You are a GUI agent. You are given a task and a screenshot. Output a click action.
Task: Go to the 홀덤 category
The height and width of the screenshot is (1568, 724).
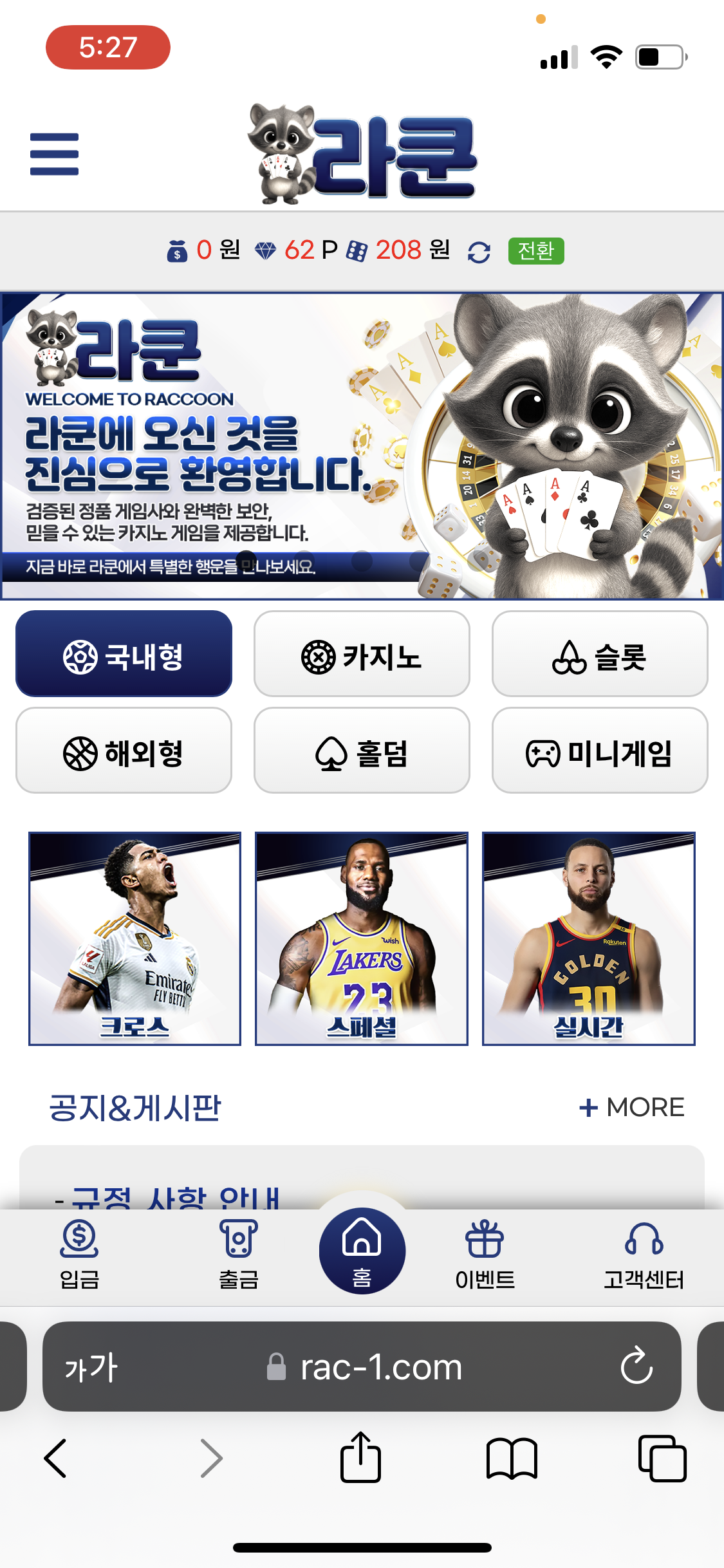coord(362,751)
